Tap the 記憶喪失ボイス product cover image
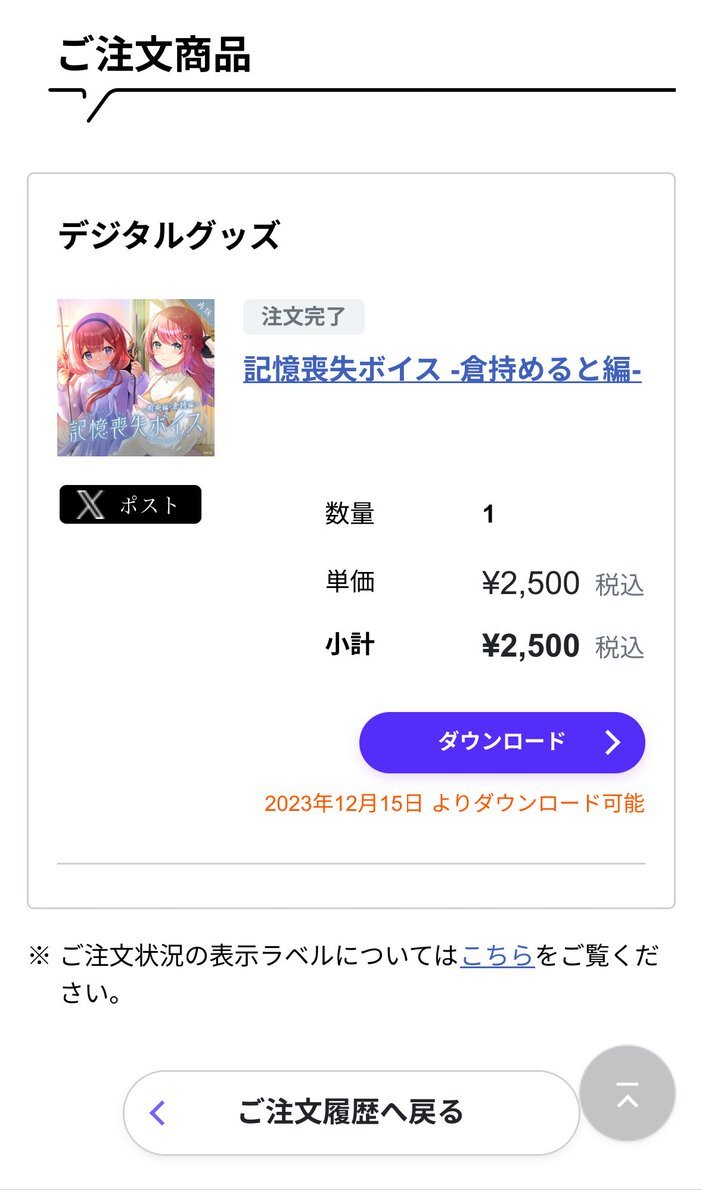This screenshot has height=1200, width=702. tap(135, 378)
